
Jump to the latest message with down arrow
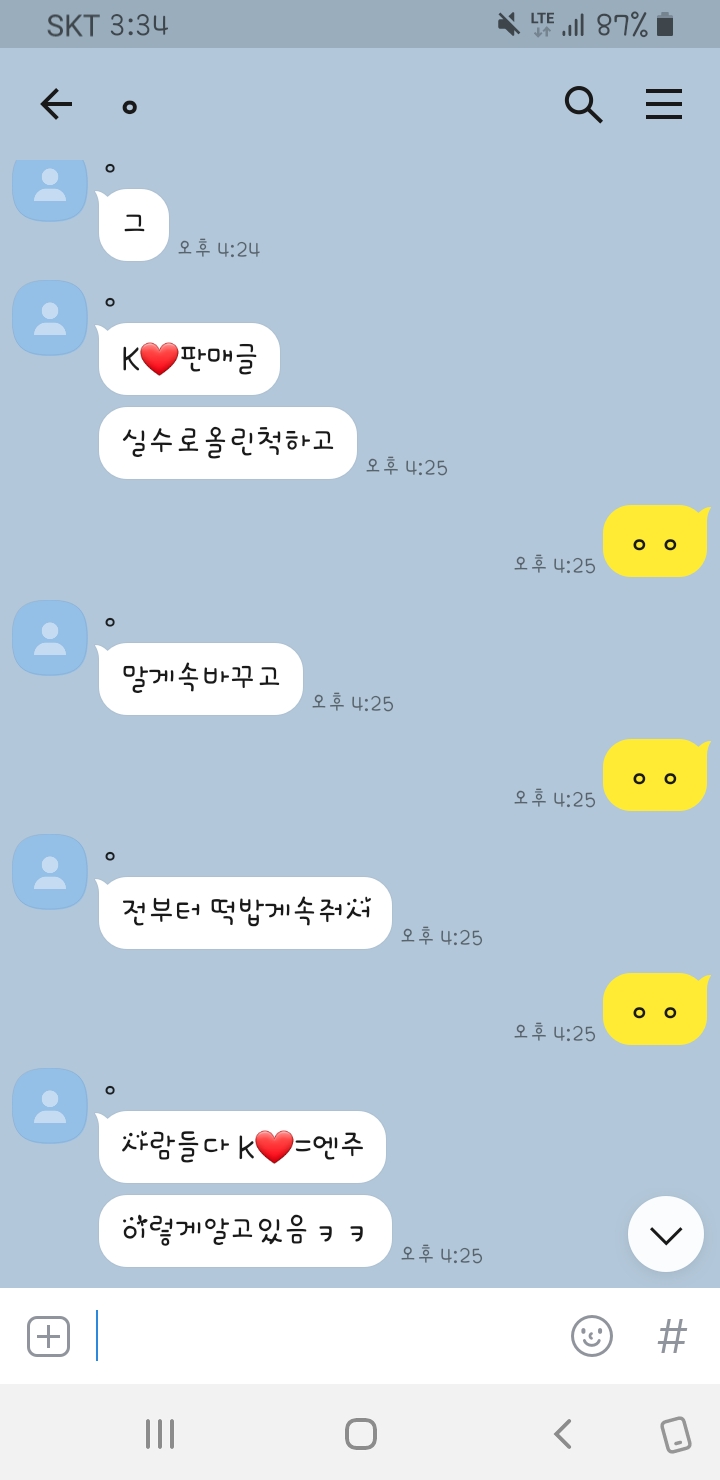[x=665, y=1234]
